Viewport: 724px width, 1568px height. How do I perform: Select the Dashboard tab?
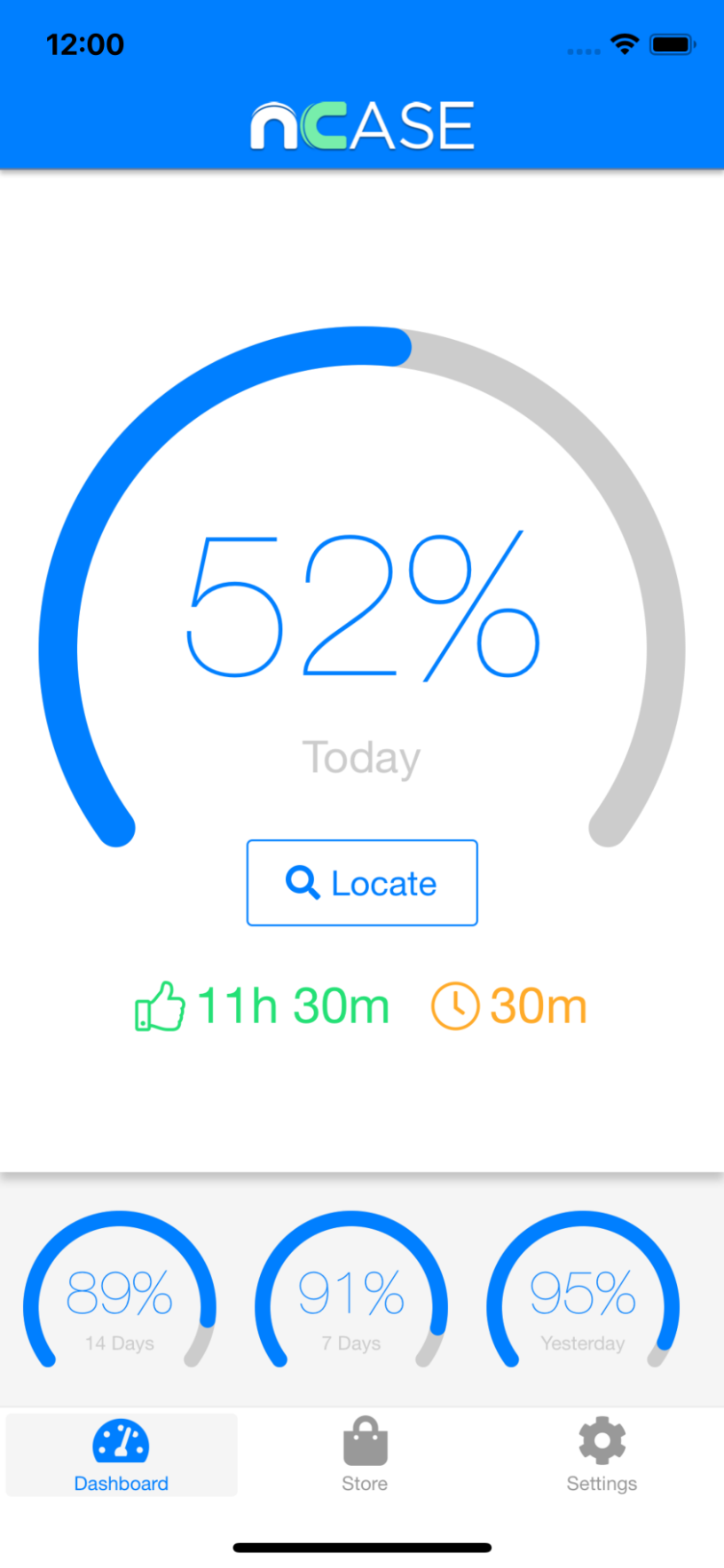tap(122, 1455)
